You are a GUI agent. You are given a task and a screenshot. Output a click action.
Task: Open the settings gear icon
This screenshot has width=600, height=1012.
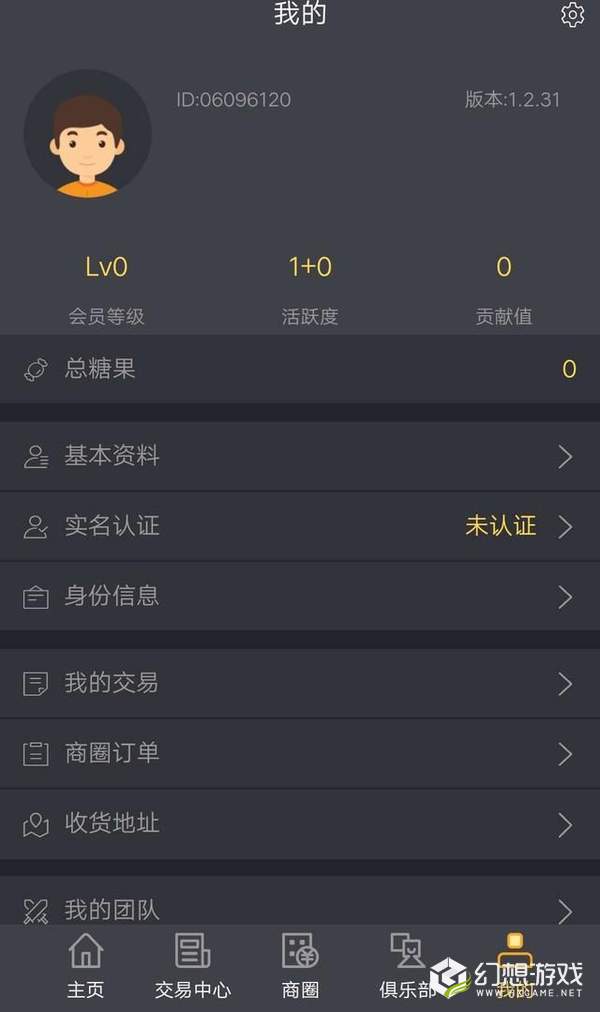[572, 15]
